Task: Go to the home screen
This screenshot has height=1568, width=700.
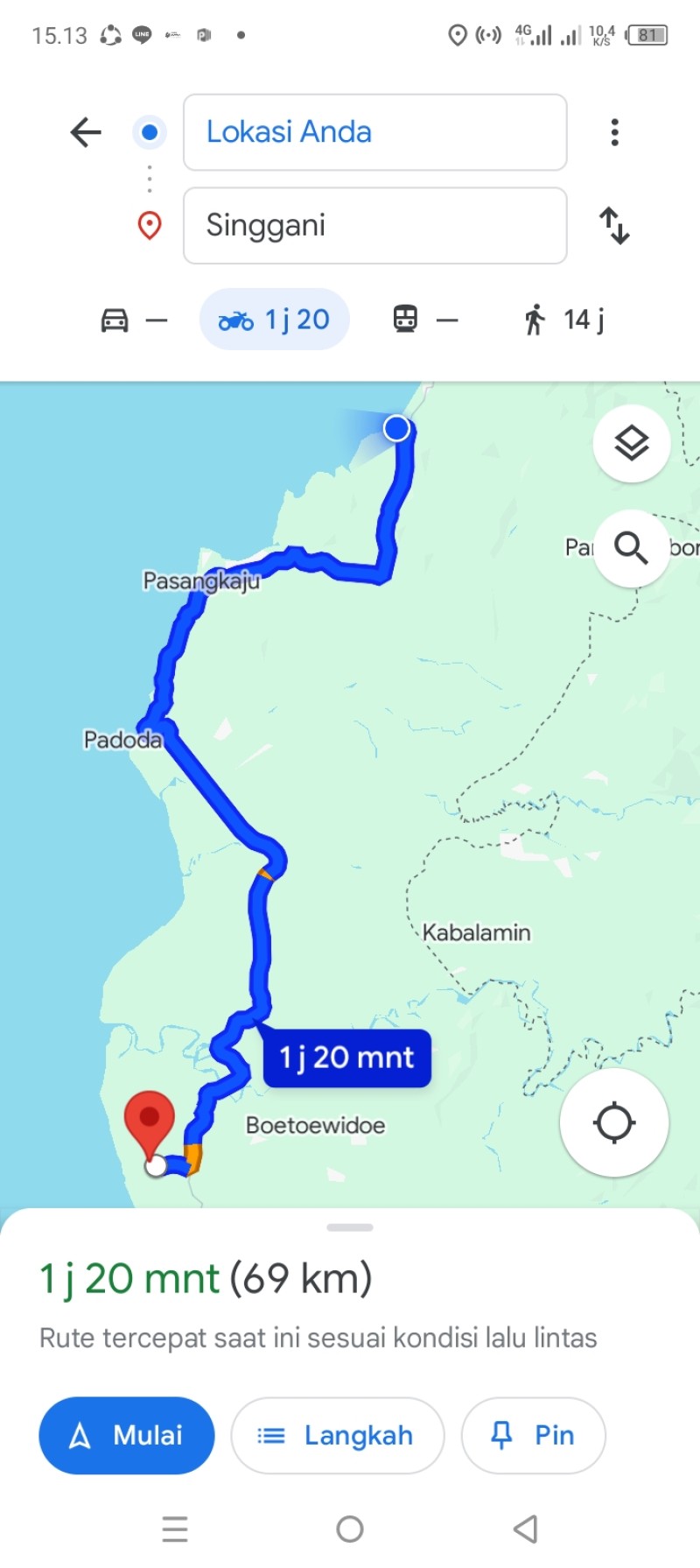Action: pos(350,1529)
